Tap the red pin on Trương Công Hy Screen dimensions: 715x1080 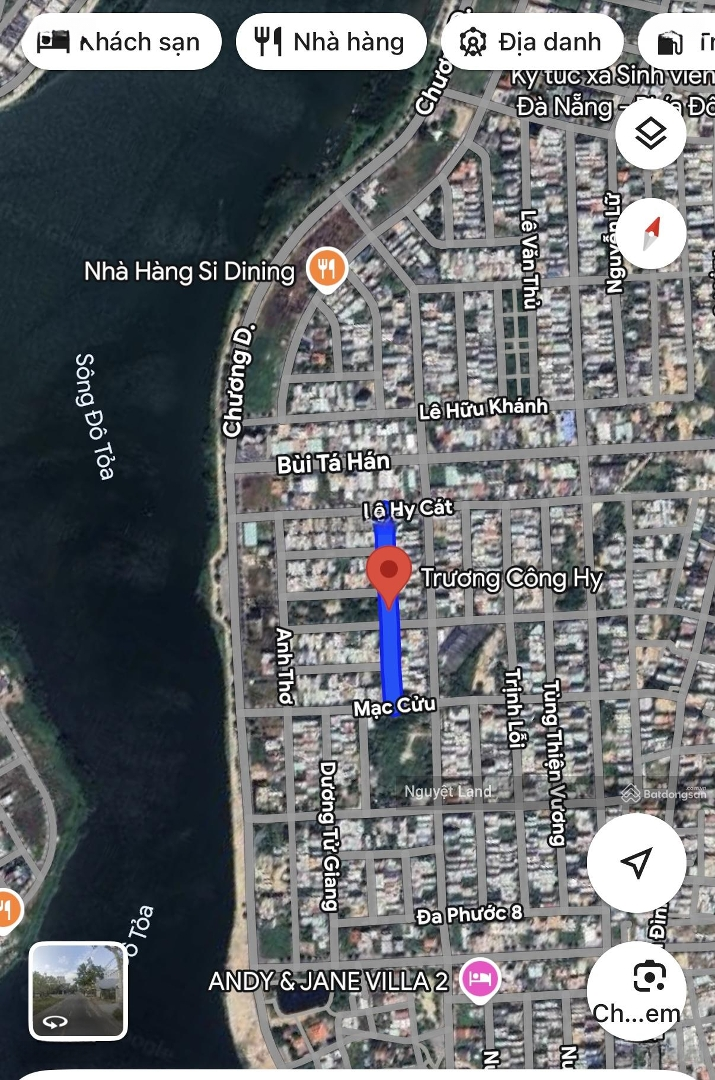coord(389,574)
